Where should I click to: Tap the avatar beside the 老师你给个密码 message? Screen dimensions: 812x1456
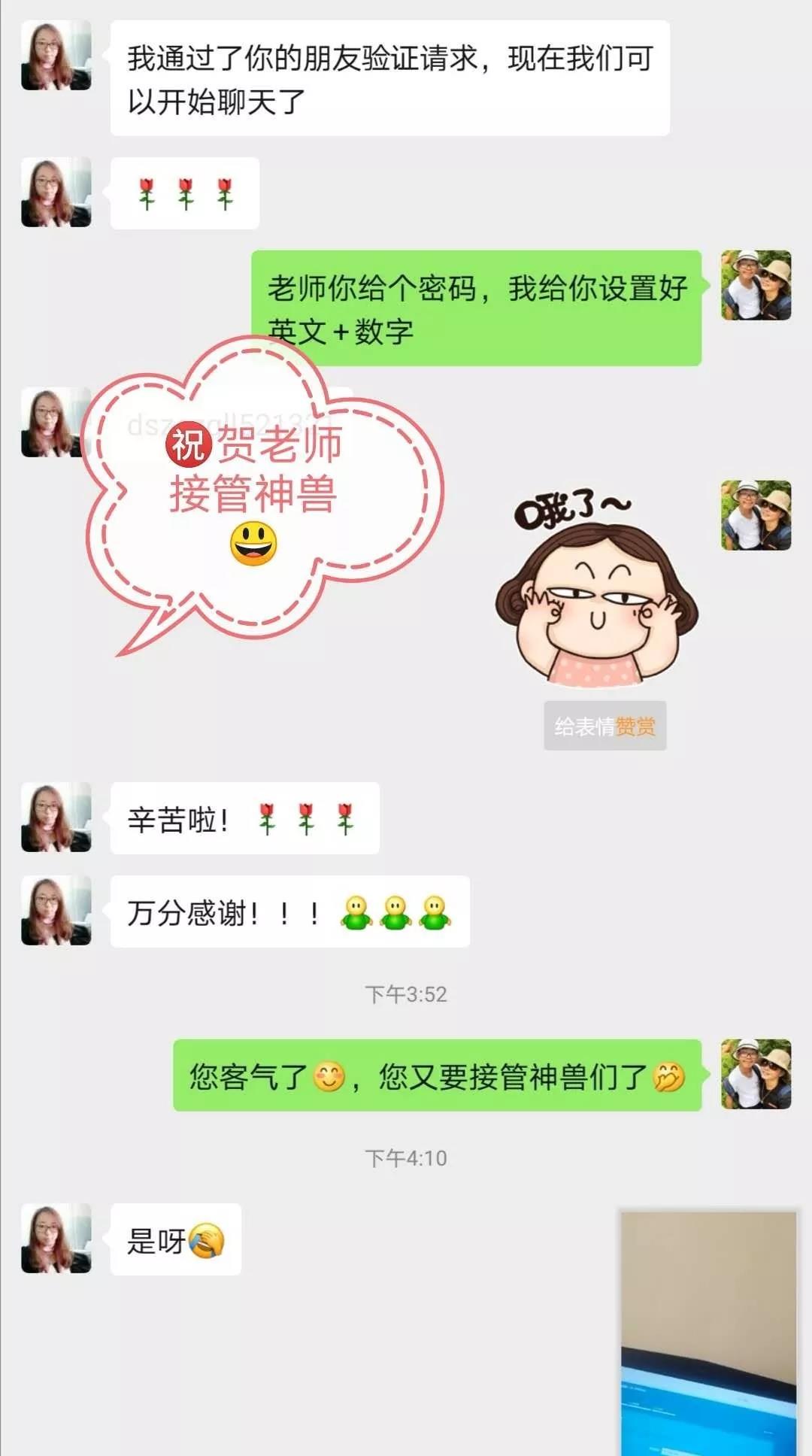pos(756,285)
